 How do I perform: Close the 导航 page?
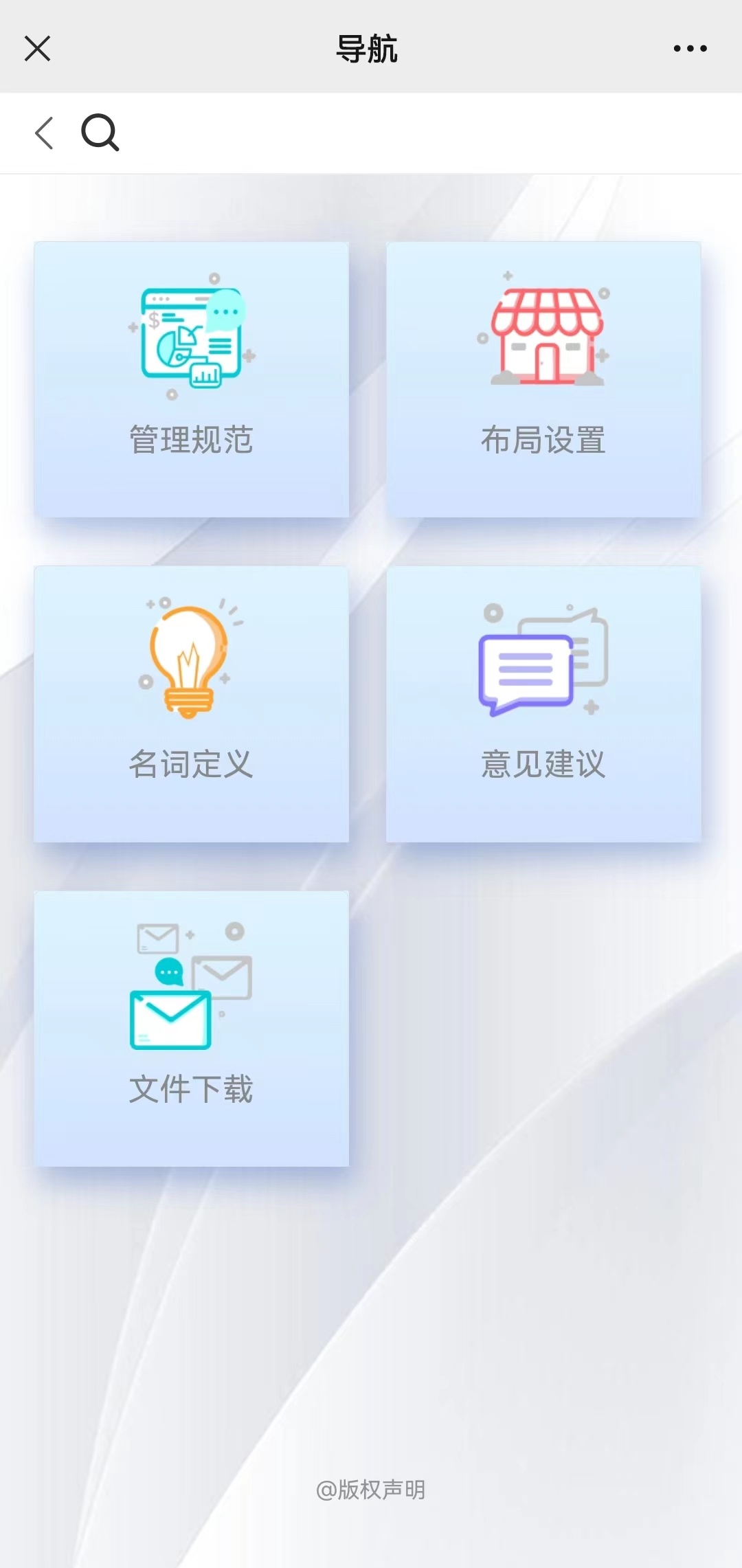coord(37,49)
